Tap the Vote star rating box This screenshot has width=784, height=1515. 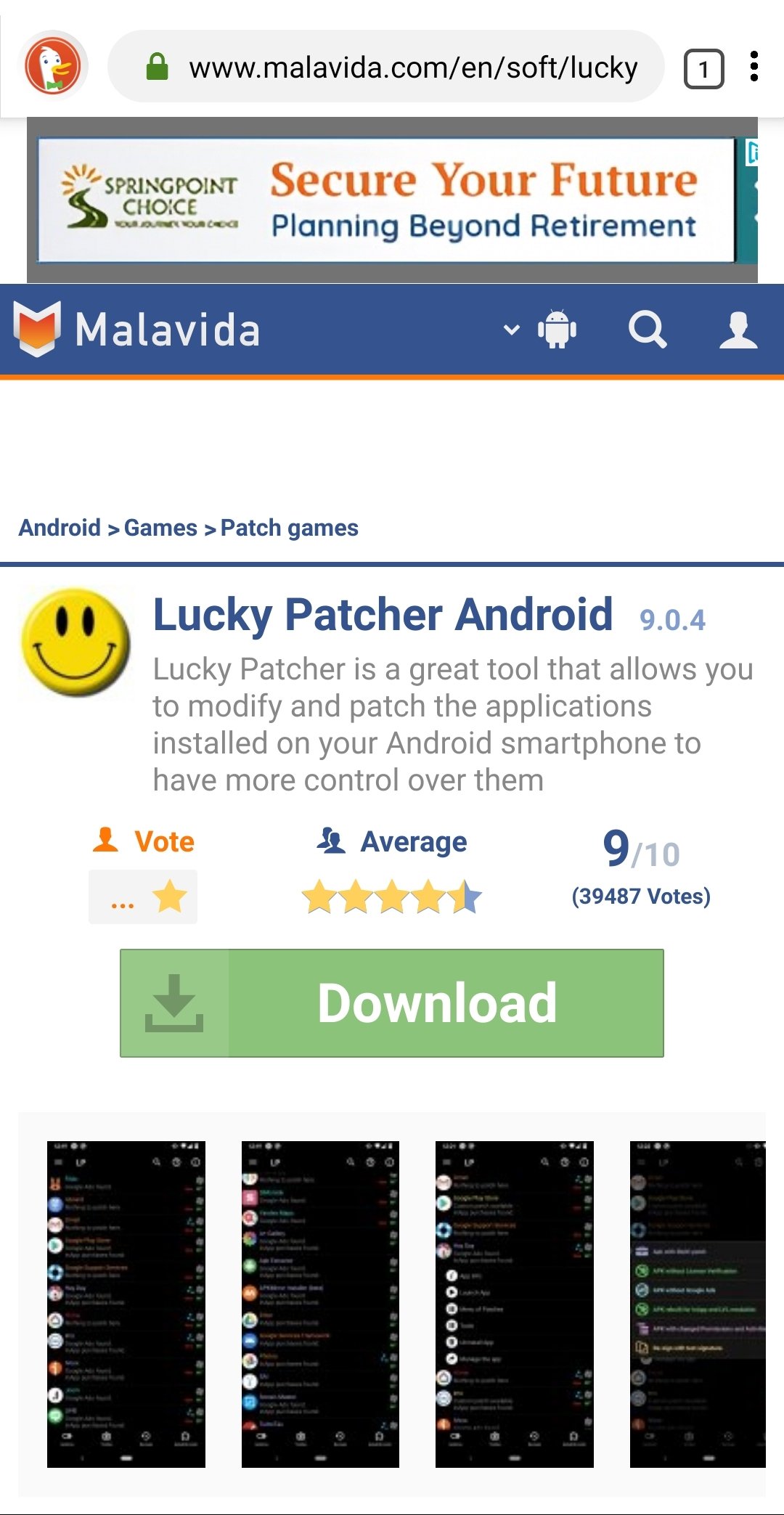(x=143, y=897)
